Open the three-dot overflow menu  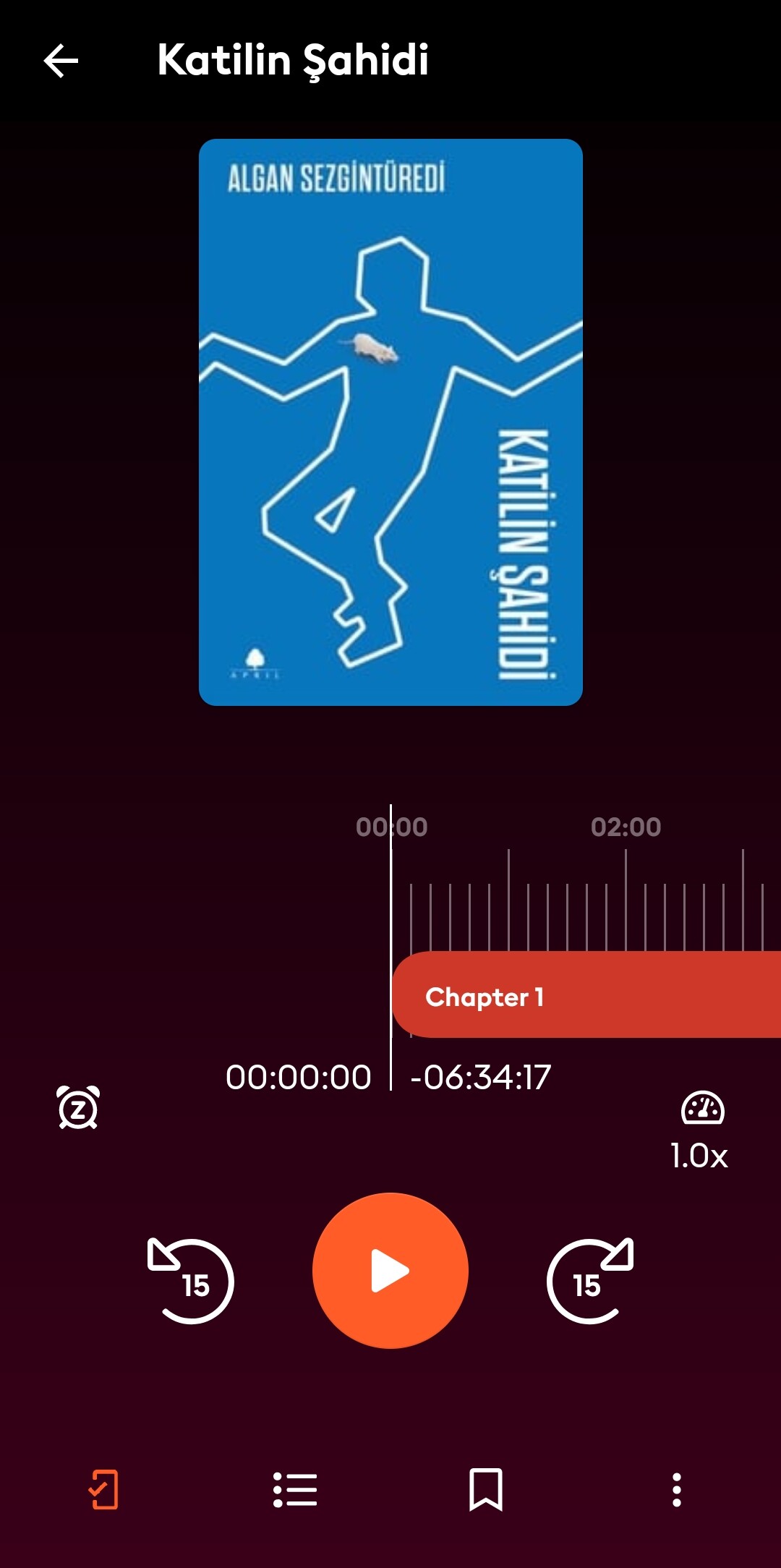coord(677,1490)
